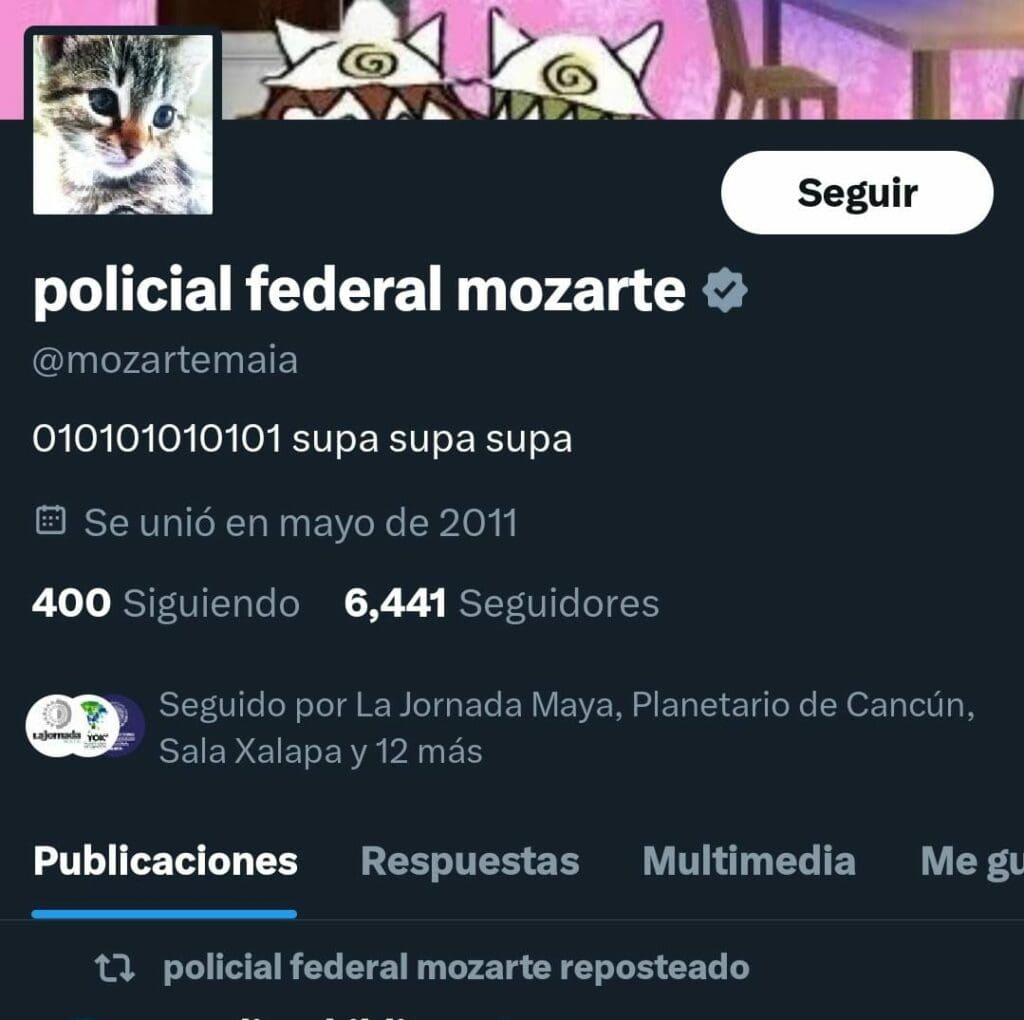View the 6,441 Seguidores list
The image size is (1024, 1020).
501,604
